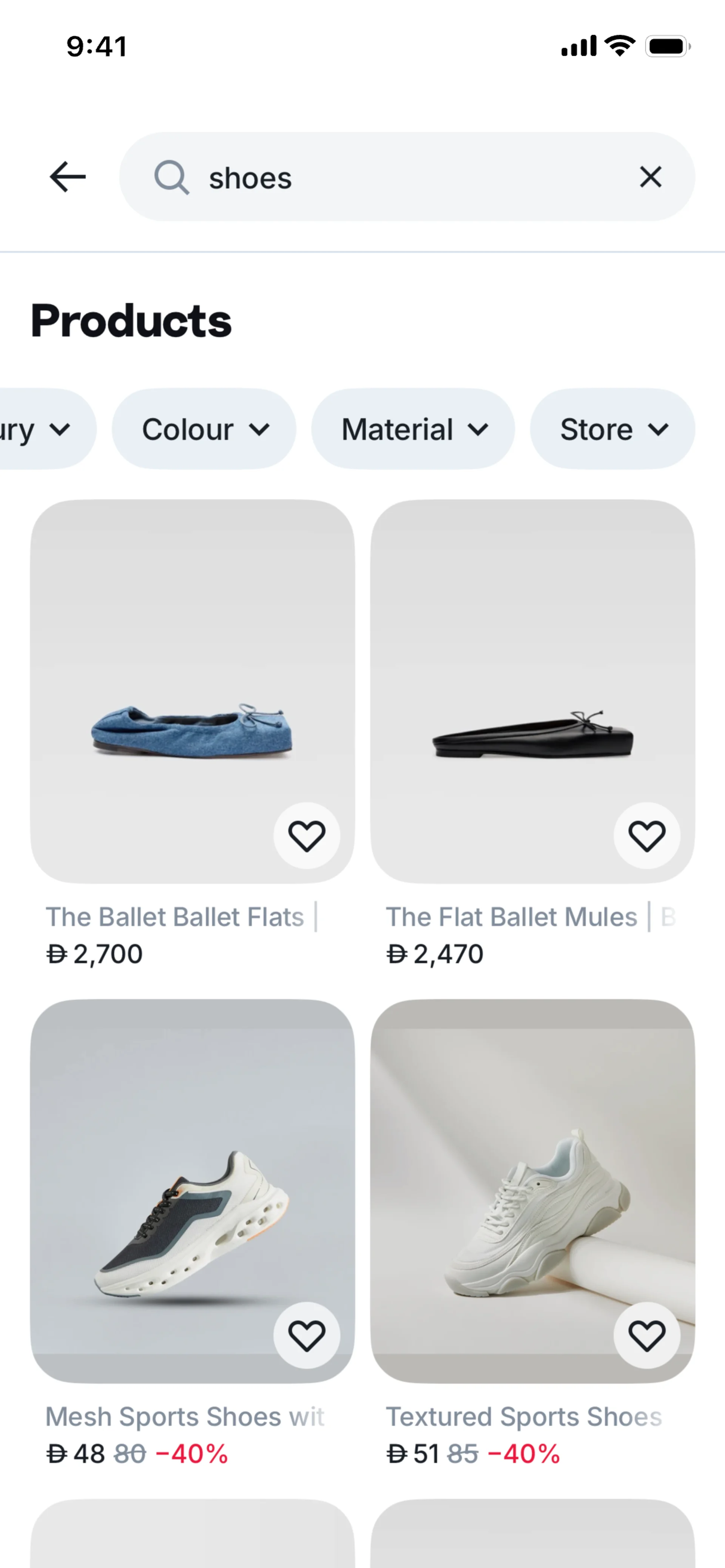Screen dimensions: 725x1568
Task: Favorite The Ballet Ballet Flats
Action: [307, 836]
